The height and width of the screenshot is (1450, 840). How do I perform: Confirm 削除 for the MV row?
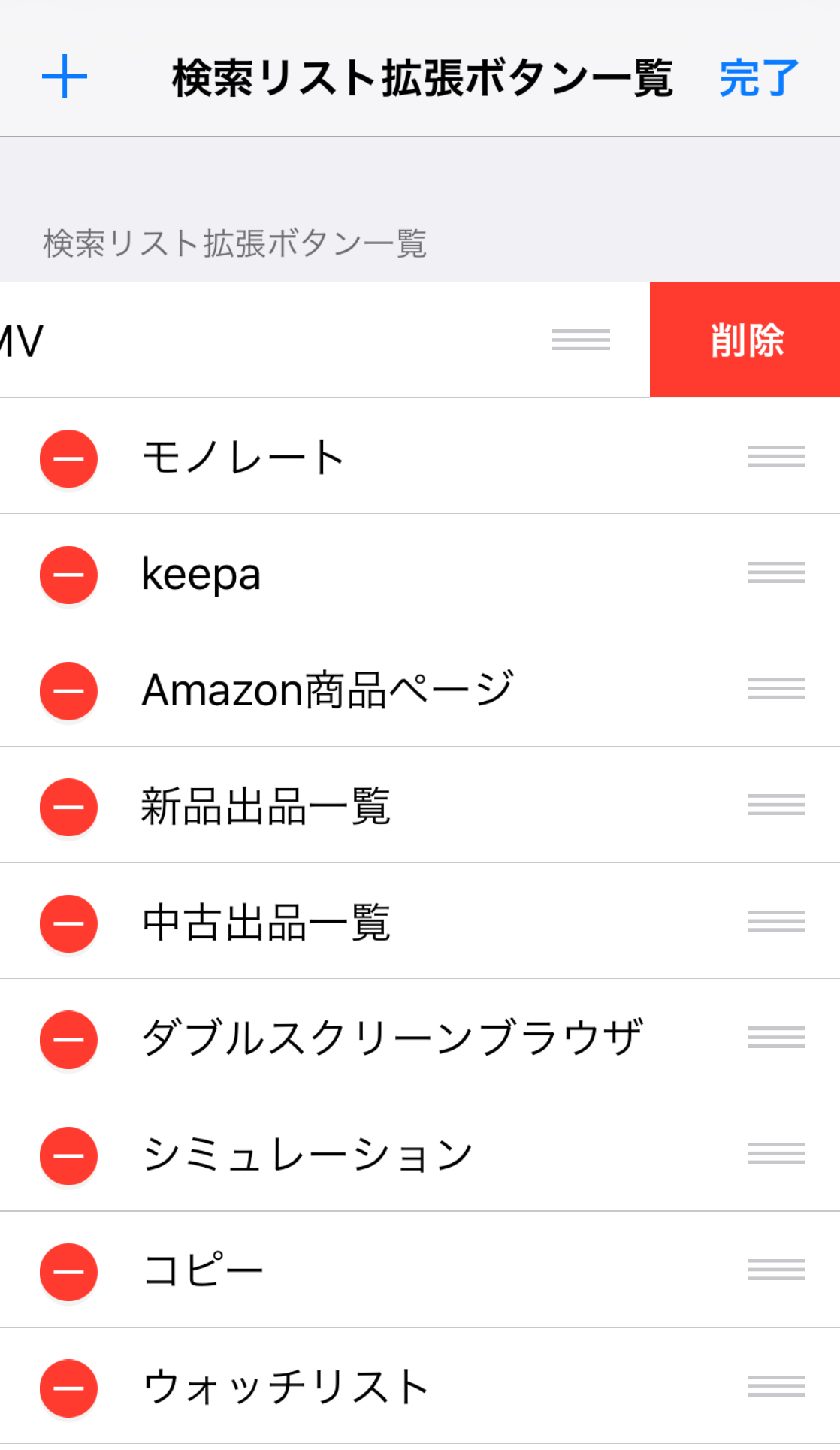(x=745, y=340)
